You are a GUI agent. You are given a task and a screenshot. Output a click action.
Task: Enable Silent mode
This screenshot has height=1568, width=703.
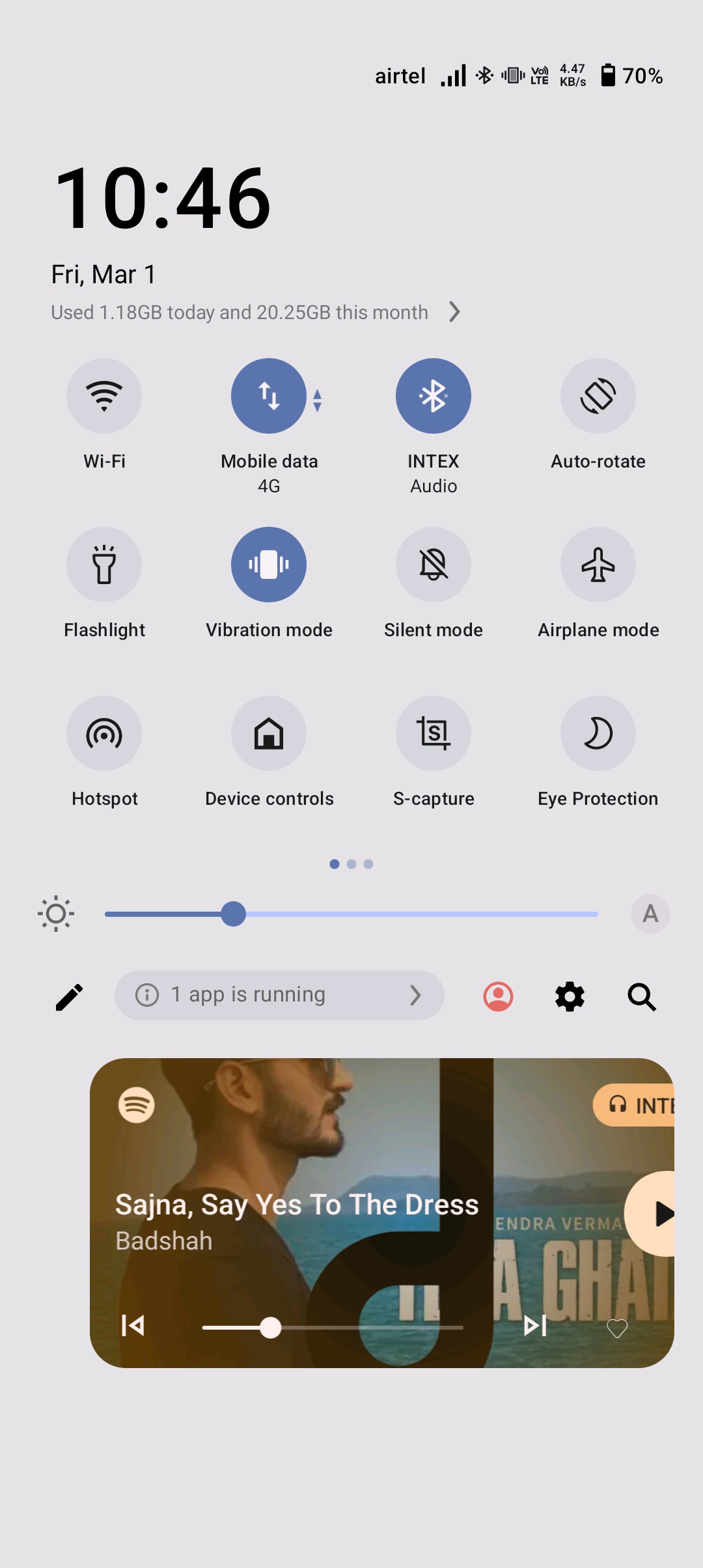[x=434, y=565]
